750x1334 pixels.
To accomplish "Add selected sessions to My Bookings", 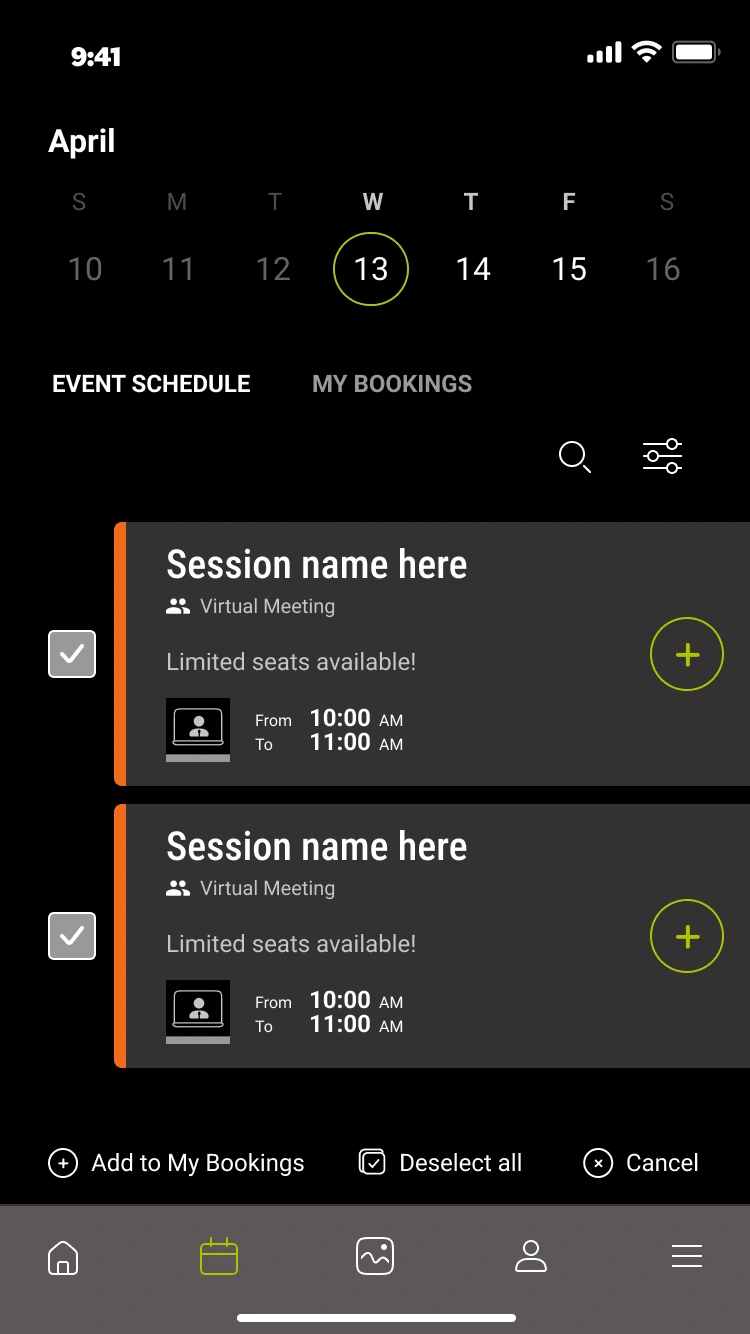I will (x=176, y=1163).
